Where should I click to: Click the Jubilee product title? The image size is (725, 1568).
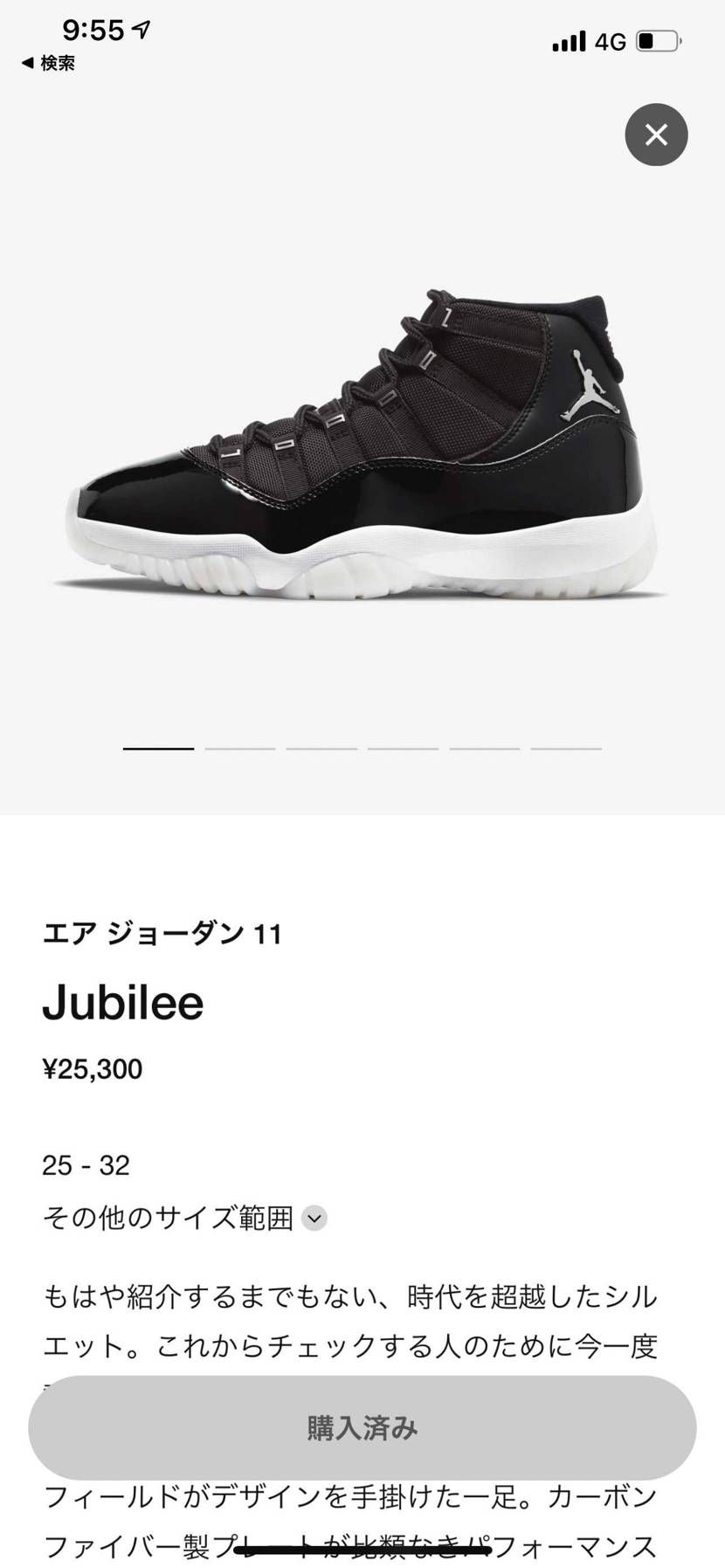coord(123,1002)
